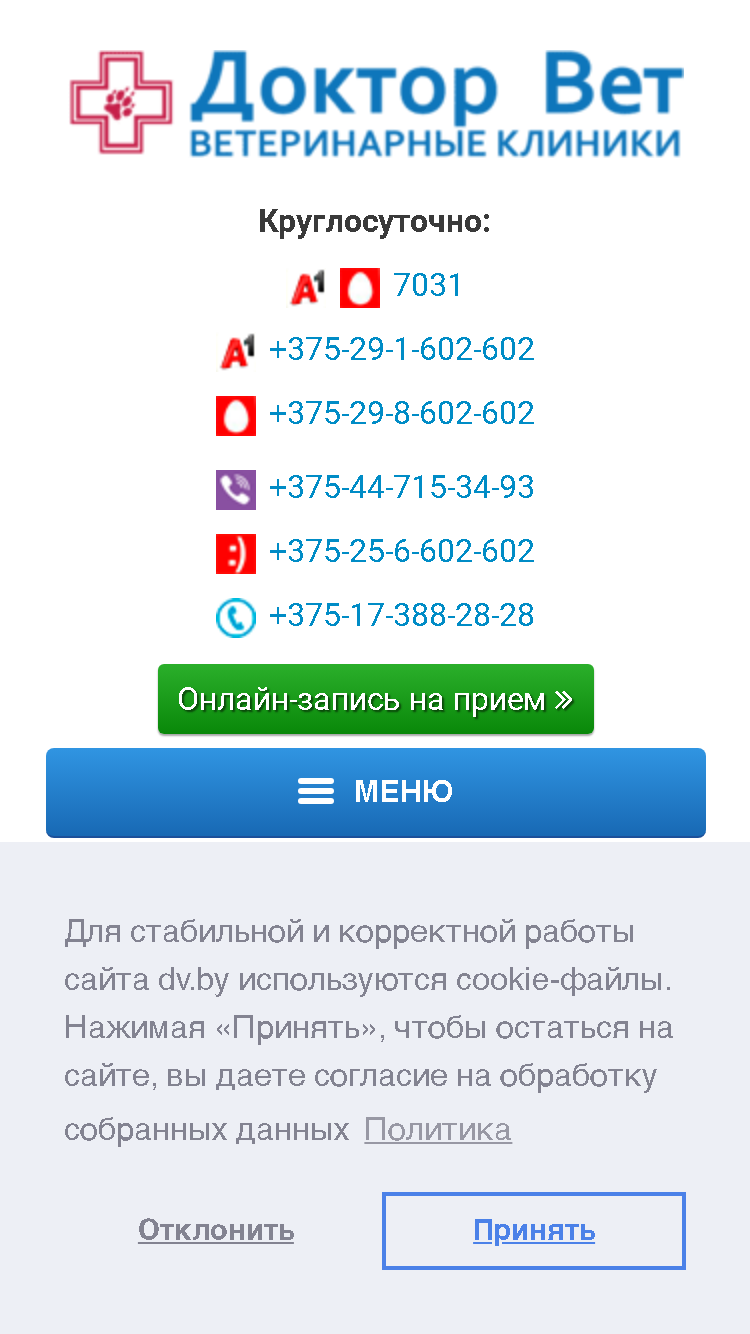Screen dimensions: 750x1334
Task: Dial +375-29-1-602-602
Action: [x=401, y=350]
